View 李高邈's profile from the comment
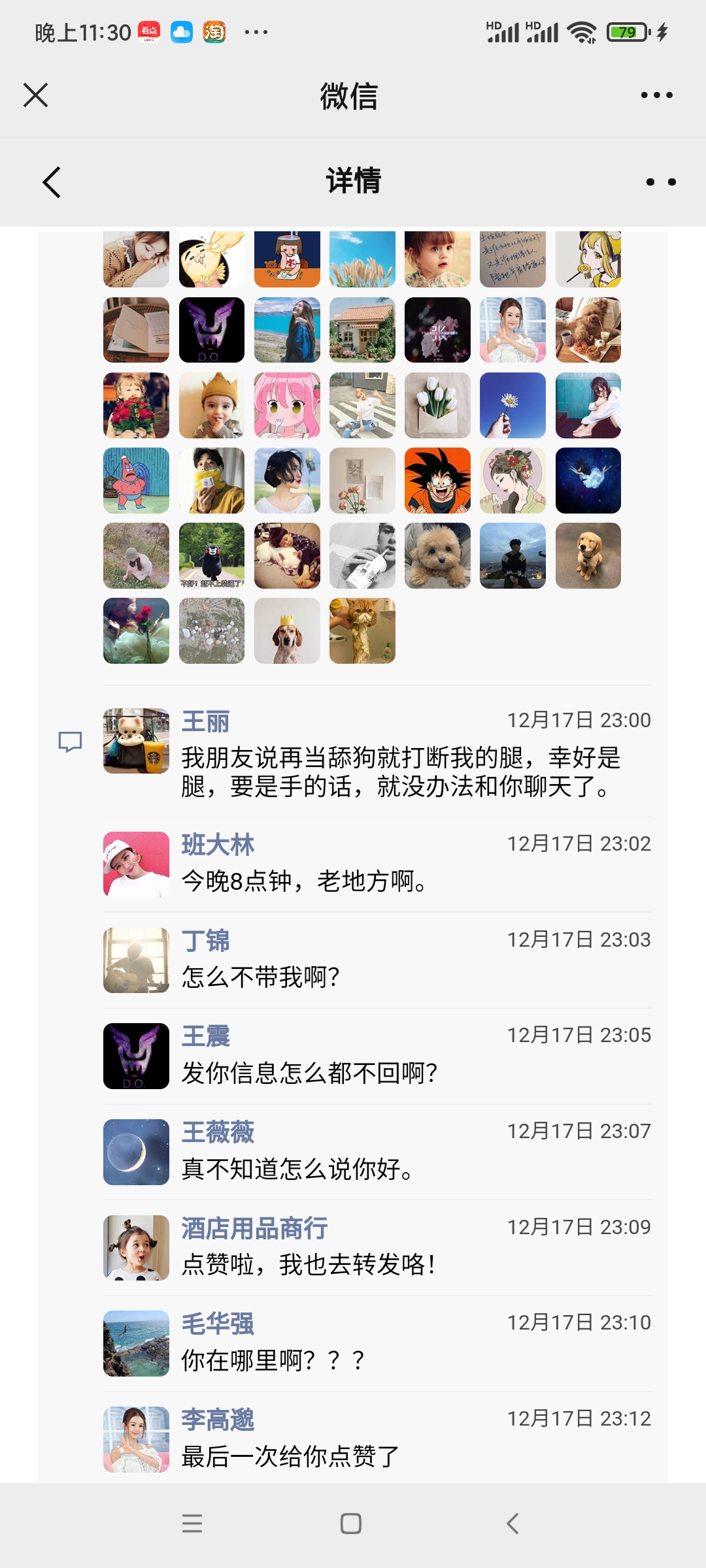The image size is (706, 1568). pos(218,1420)
